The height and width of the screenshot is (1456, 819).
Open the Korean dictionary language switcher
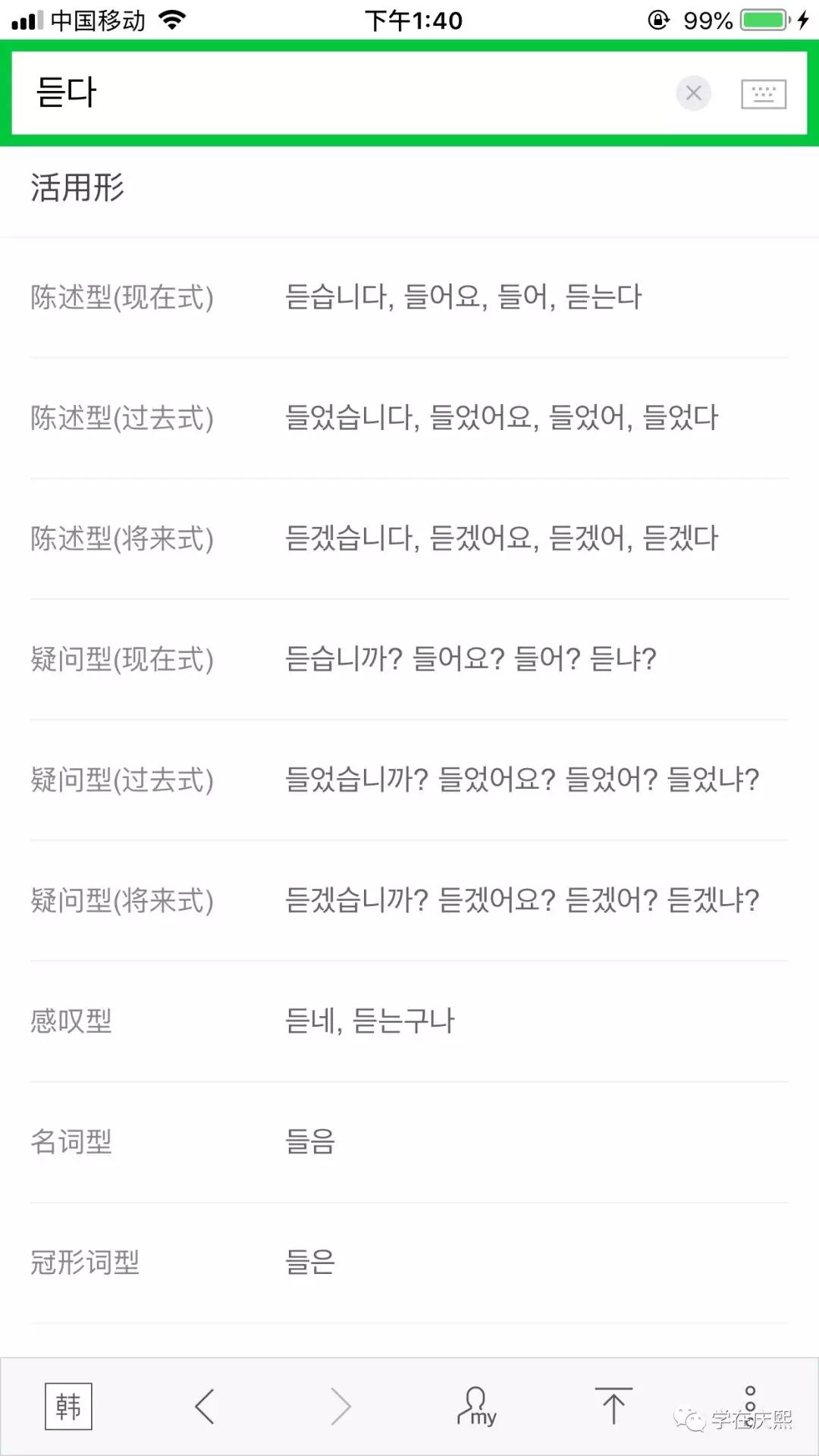(x=68, y=1406)
